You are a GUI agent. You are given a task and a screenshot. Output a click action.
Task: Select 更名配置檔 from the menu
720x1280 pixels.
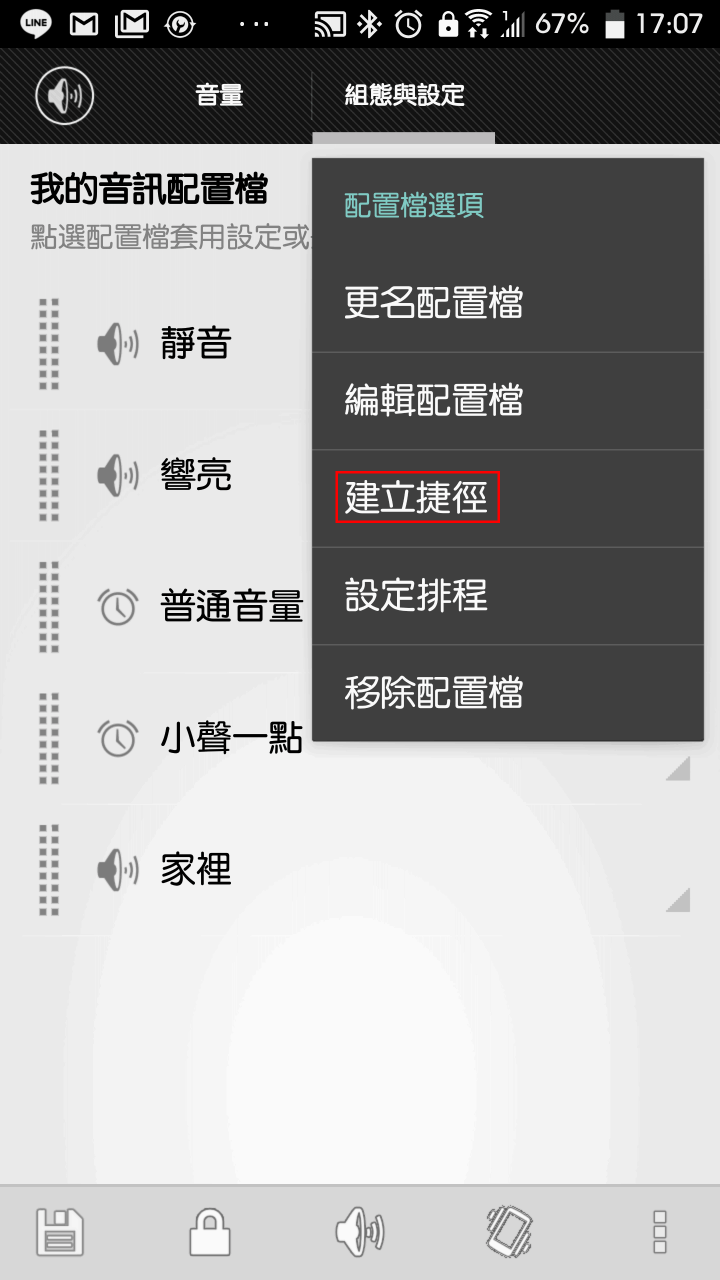pos(433,303)
